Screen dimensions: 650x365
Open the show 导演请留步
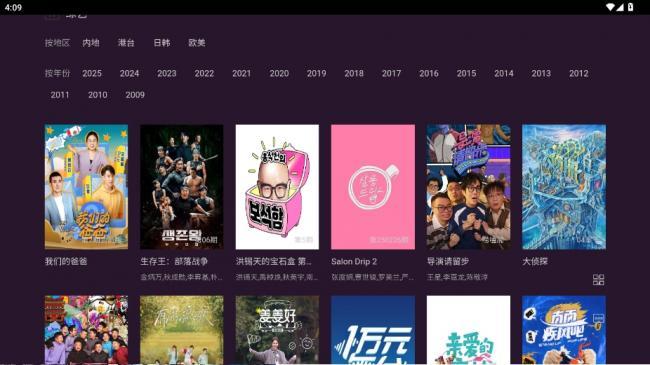(x=468, y=187)
